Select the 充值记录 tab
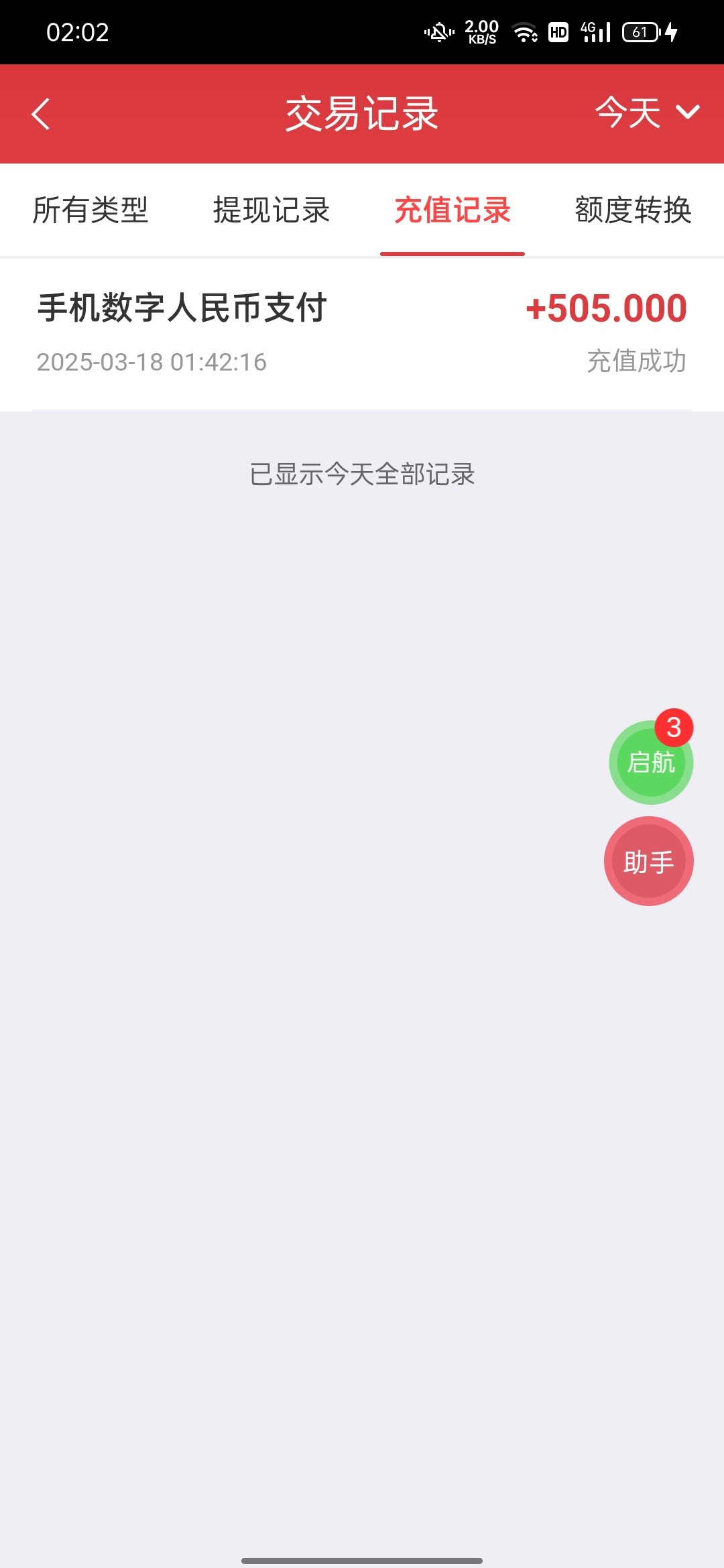This screenshot has height=1568, width=724. coord(452,210)
